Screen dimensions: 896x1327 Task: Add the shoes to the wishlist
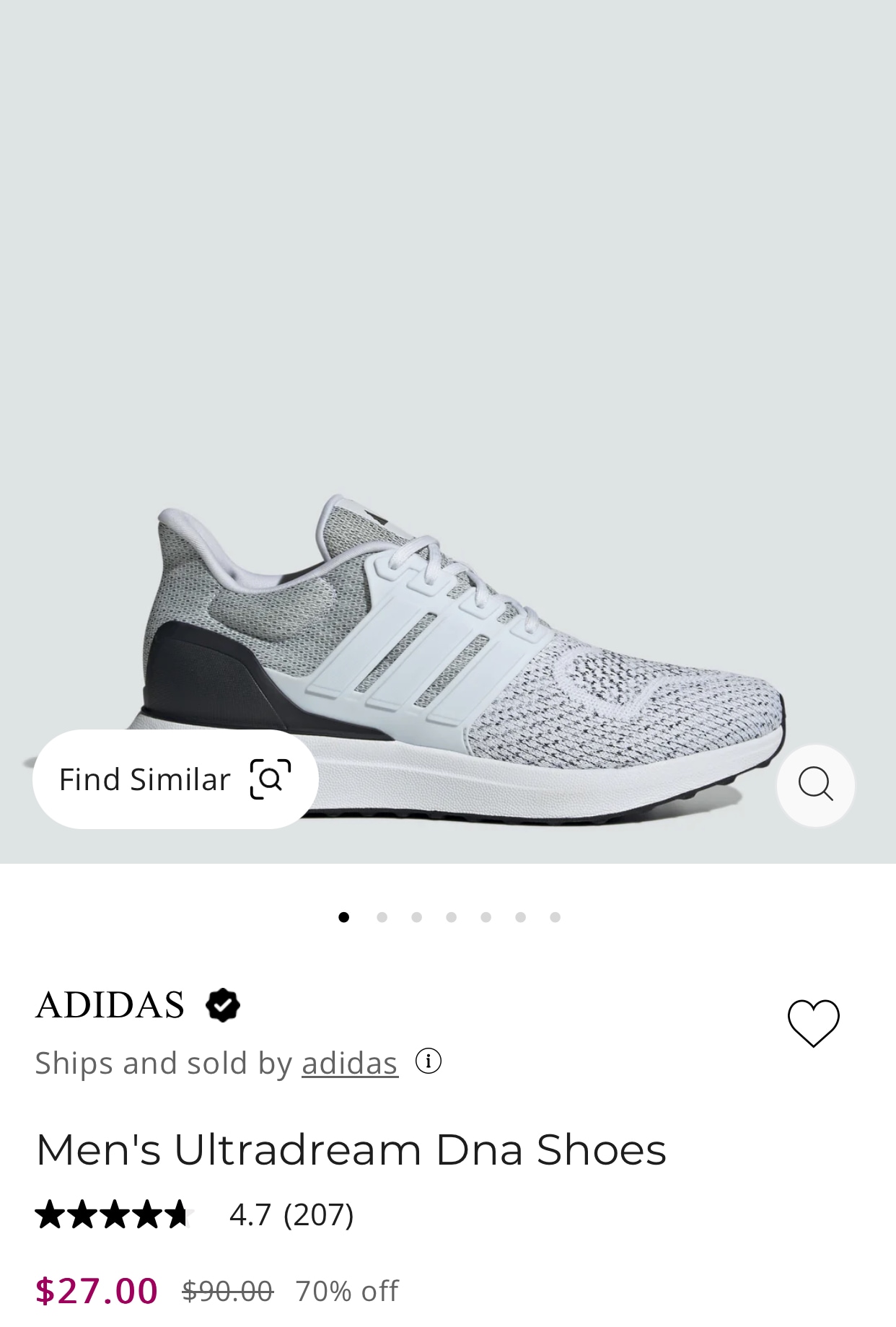[x=813, y=1022]
